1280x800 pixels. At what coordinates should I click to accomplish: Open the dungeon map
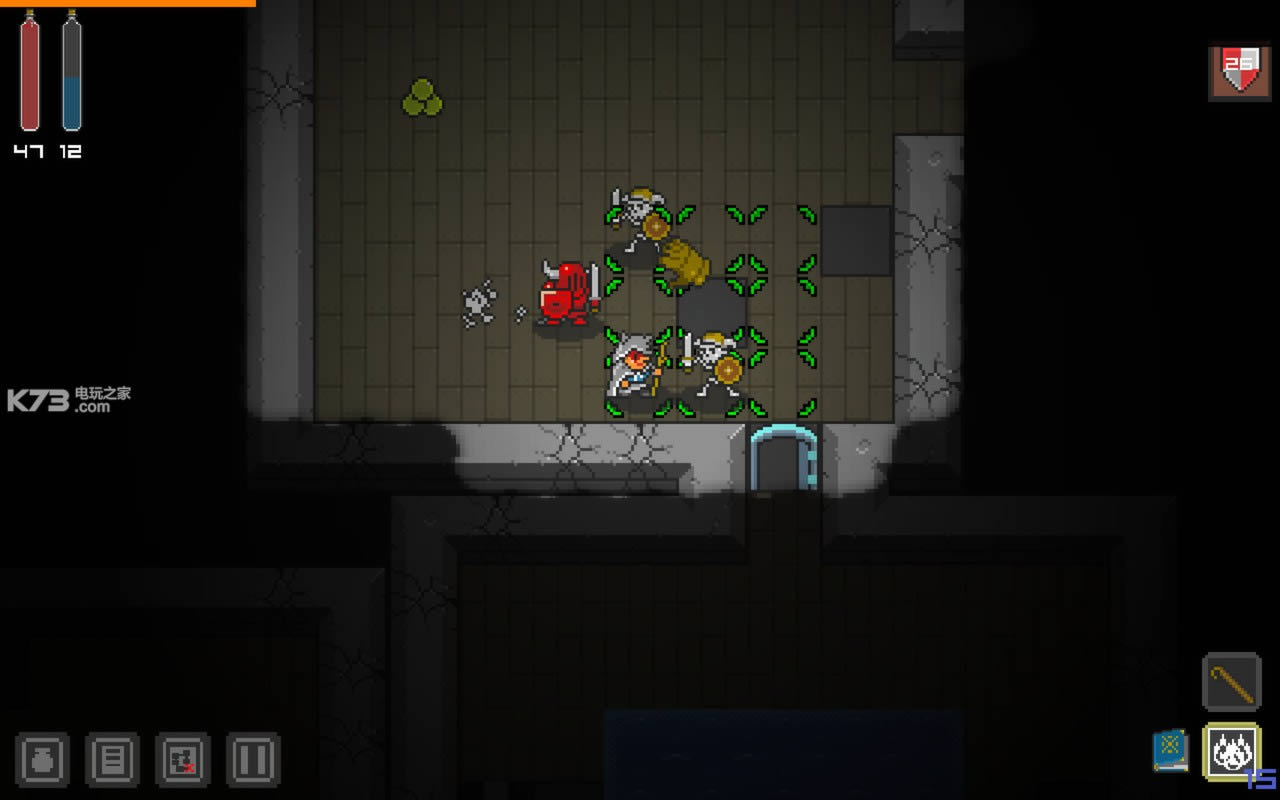182,759
